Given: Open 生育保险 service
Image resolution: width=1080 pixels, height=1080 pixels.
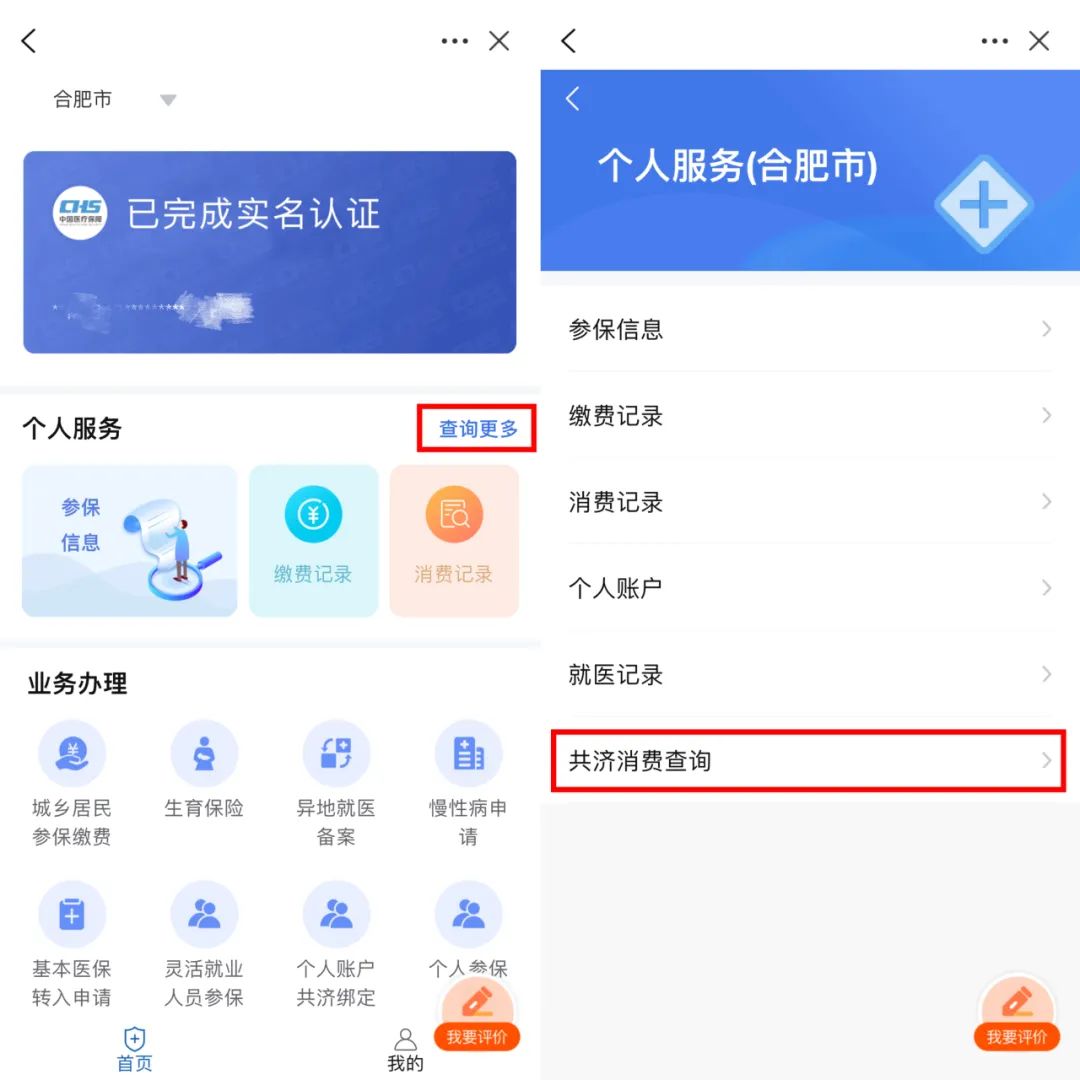Looking at the screenshot, I should [204, 770].
